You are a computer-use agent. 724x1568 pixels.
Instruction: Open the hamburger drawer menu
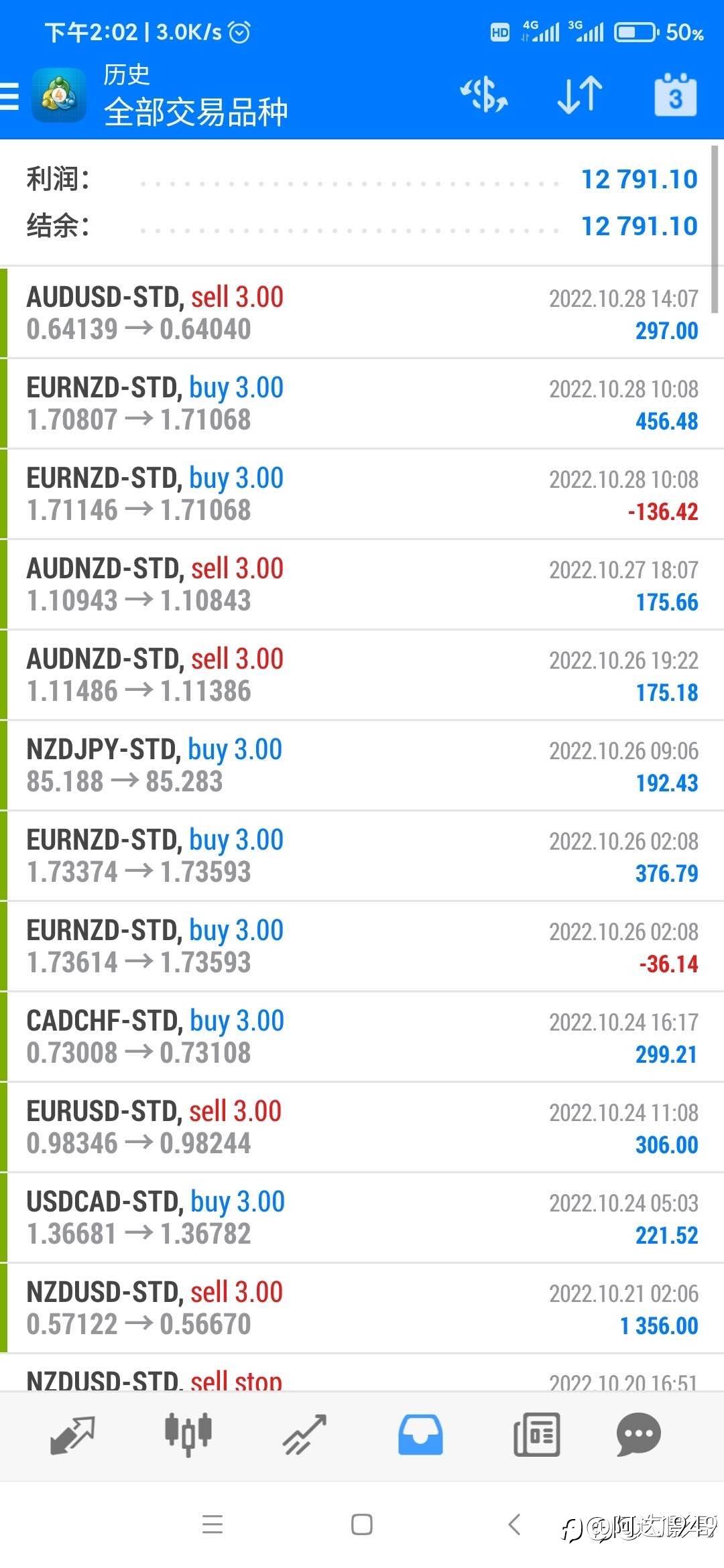(9, 96)
